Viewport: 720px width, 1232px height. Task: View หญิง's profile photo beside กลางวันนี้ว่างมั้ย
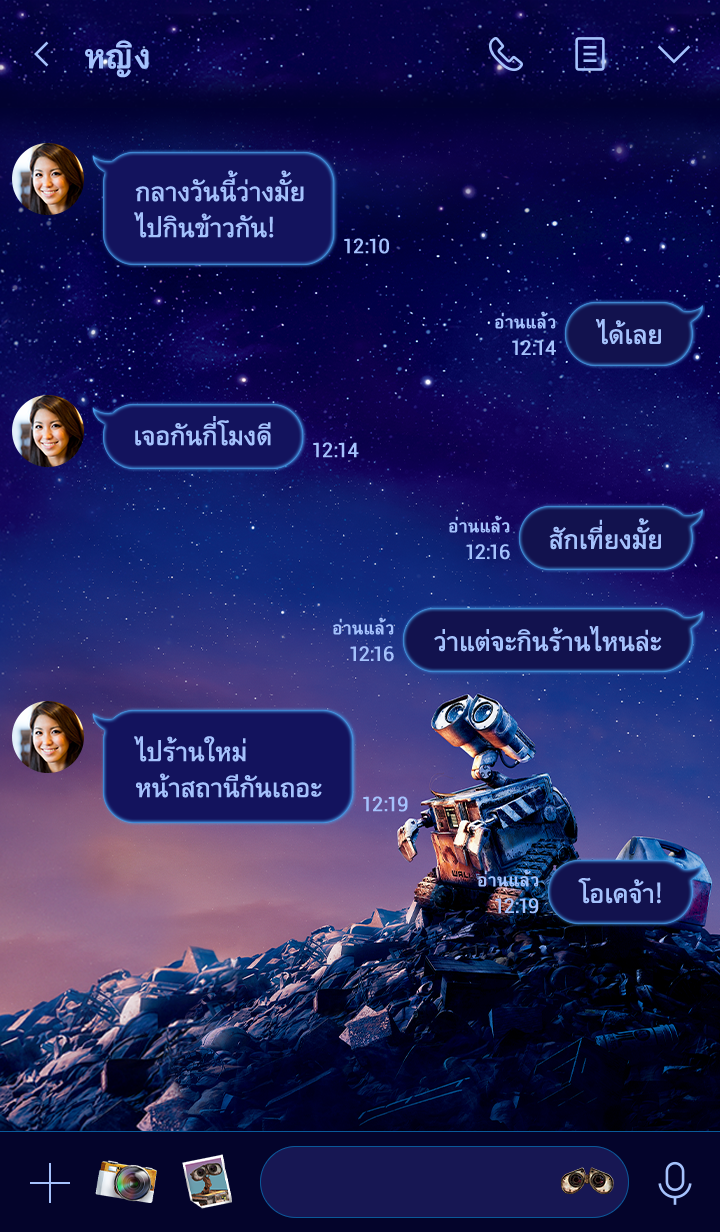pyautogui.click(x=48, y=179)
